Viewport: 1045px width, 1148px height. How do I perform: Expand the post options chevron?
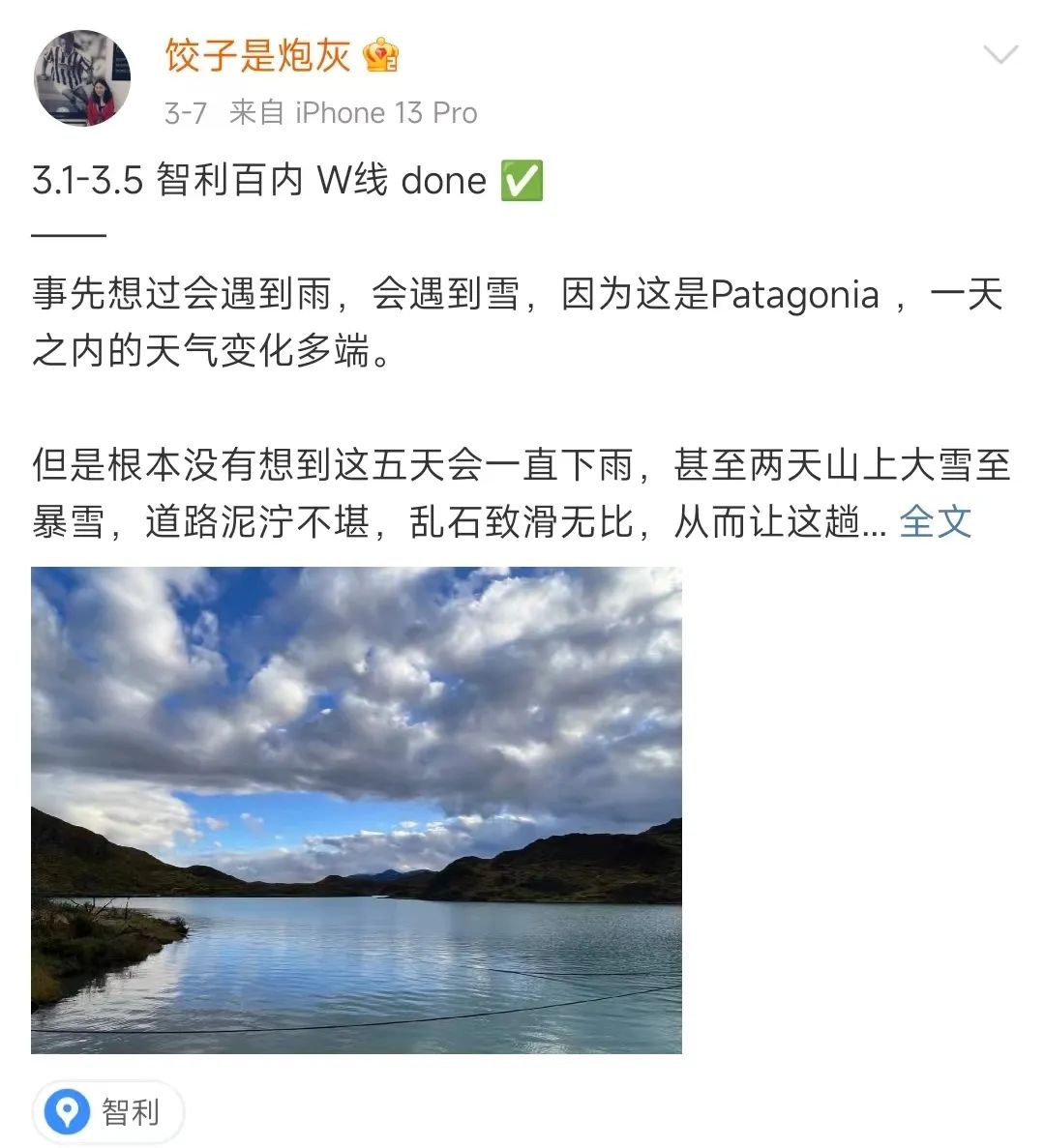point(1000,55)
